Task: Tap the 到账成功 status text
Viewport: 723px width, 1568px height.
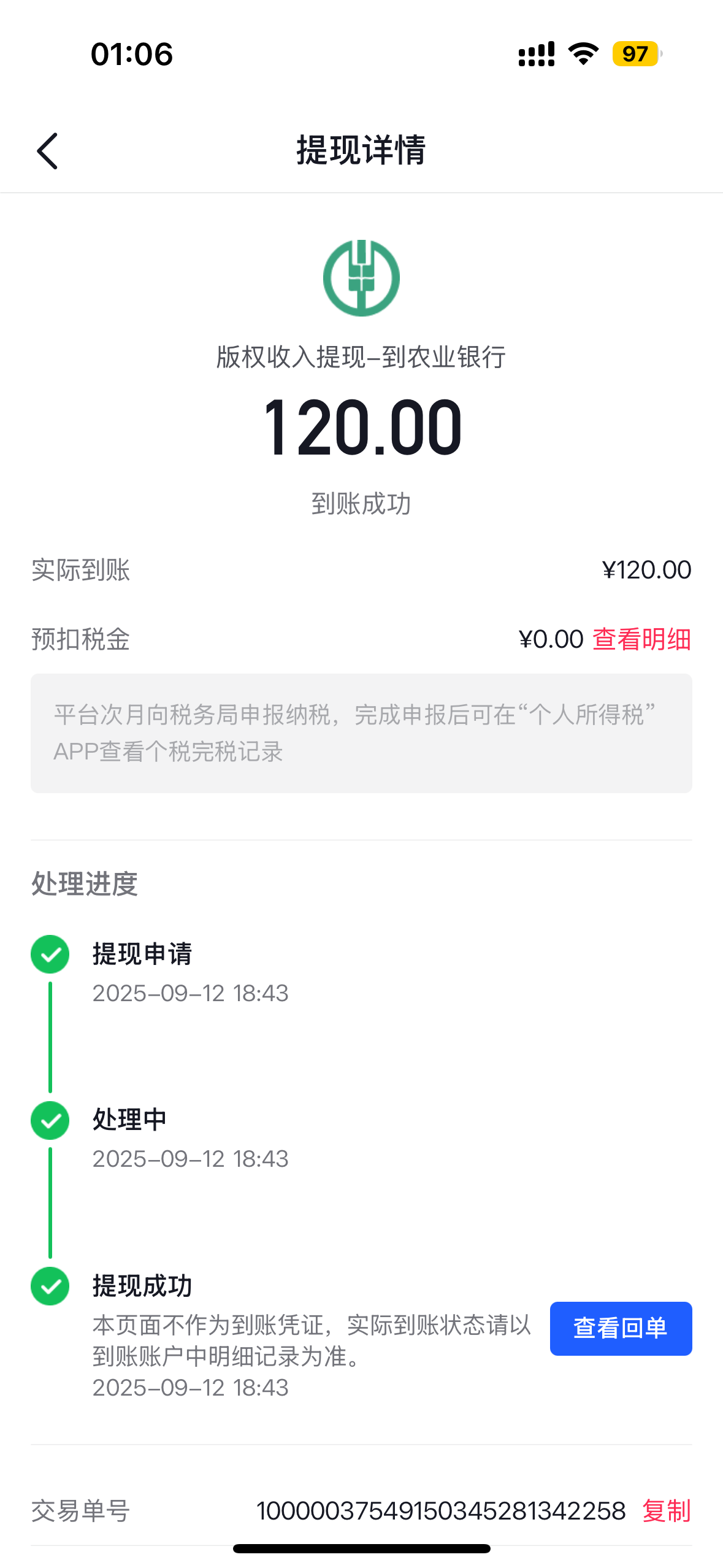Action: click(361, 504)
